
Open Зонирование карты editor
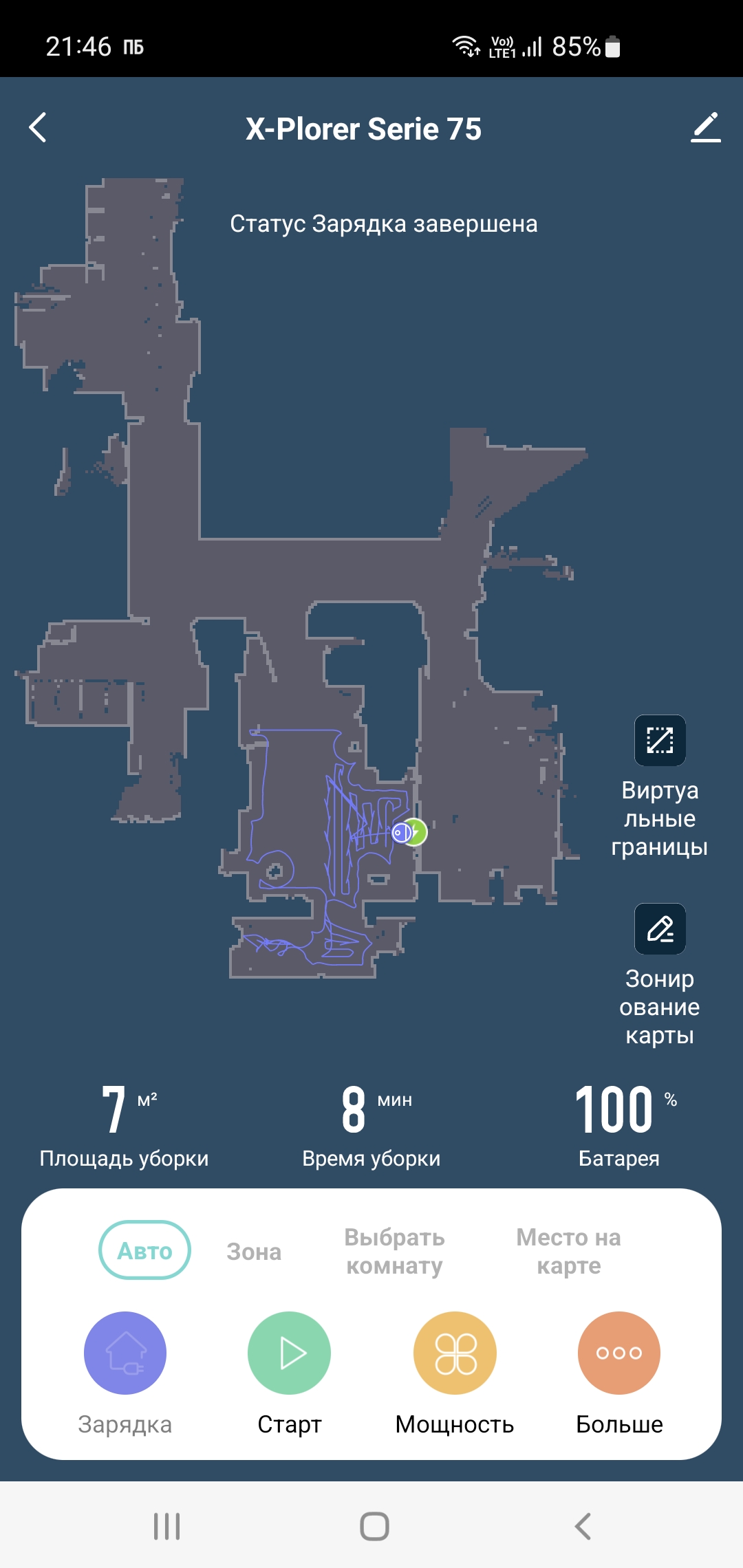tap(660, 929)
